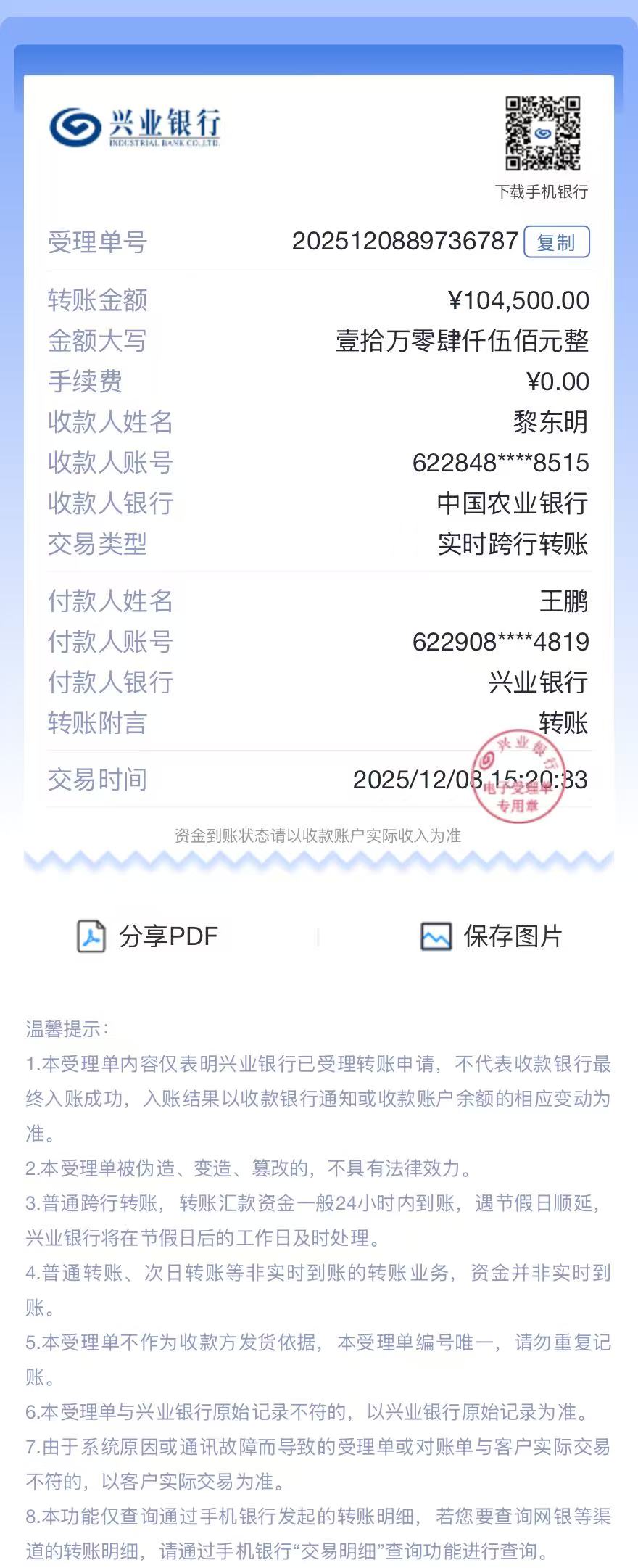Share the receipt as PDF
This screenshot has height=1568, width=638.
pyautogui.click(x=149, y=936)
